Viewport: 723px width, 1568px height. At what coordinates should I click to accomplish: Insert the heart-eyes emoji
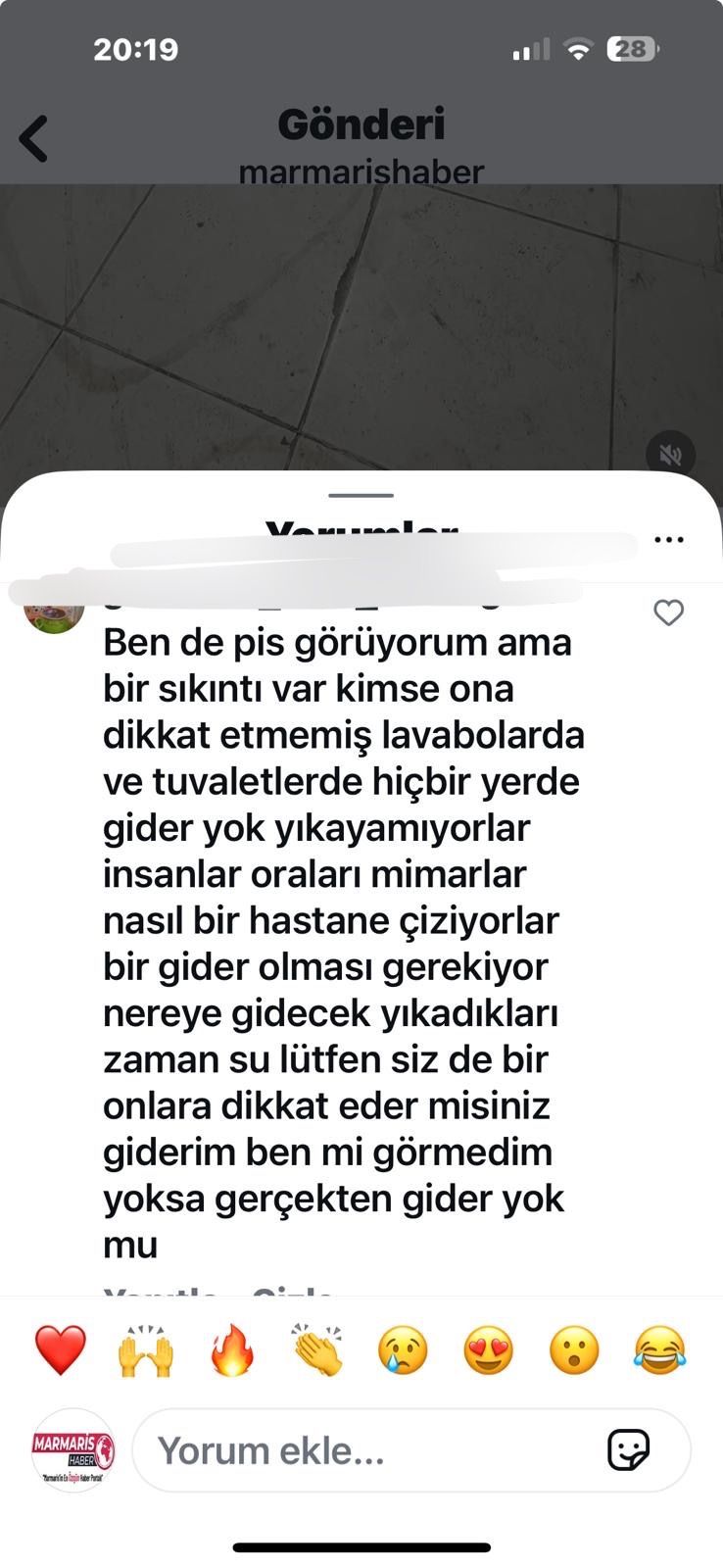[x=488, y=1350]
